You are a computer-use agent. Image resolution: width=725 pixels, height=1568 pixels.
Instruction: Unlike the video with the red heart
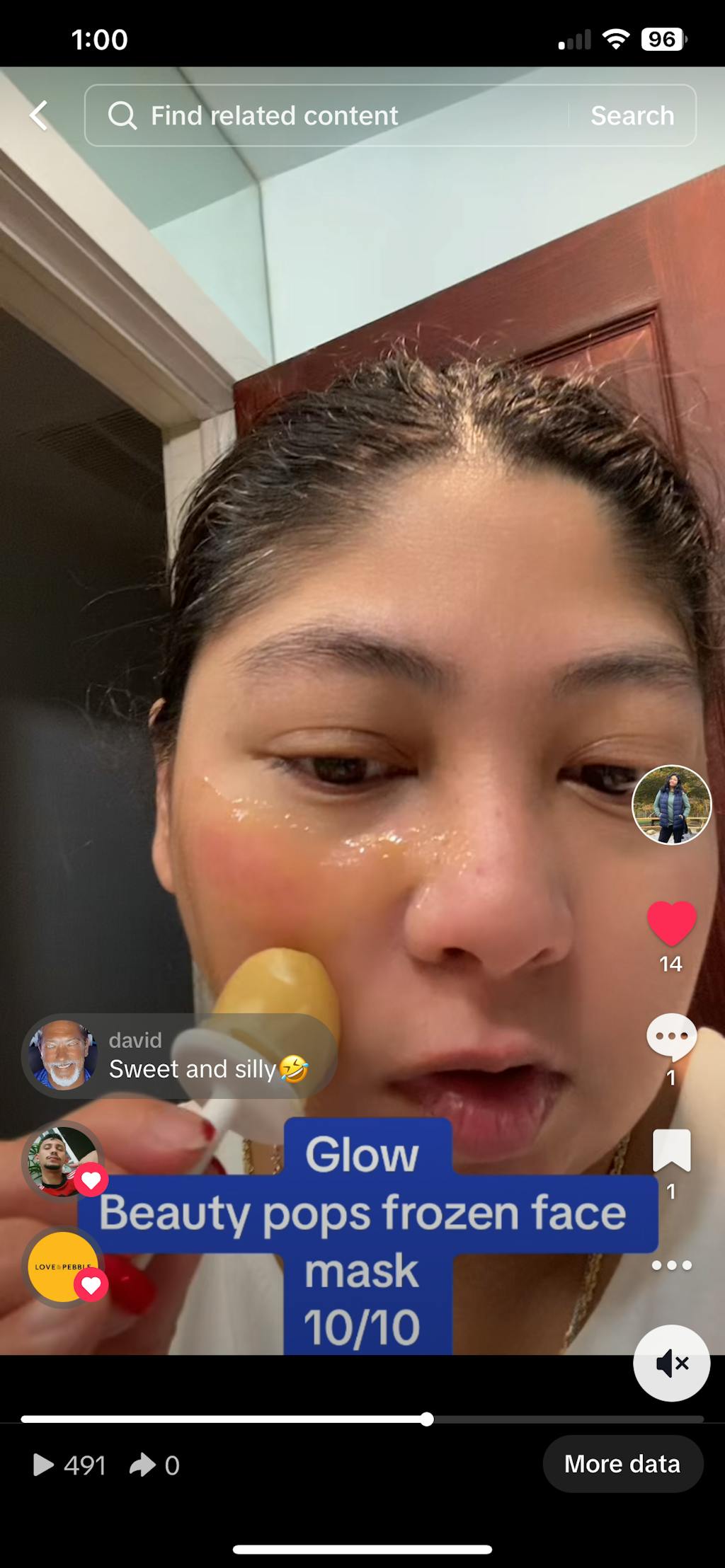click(670, 923)
